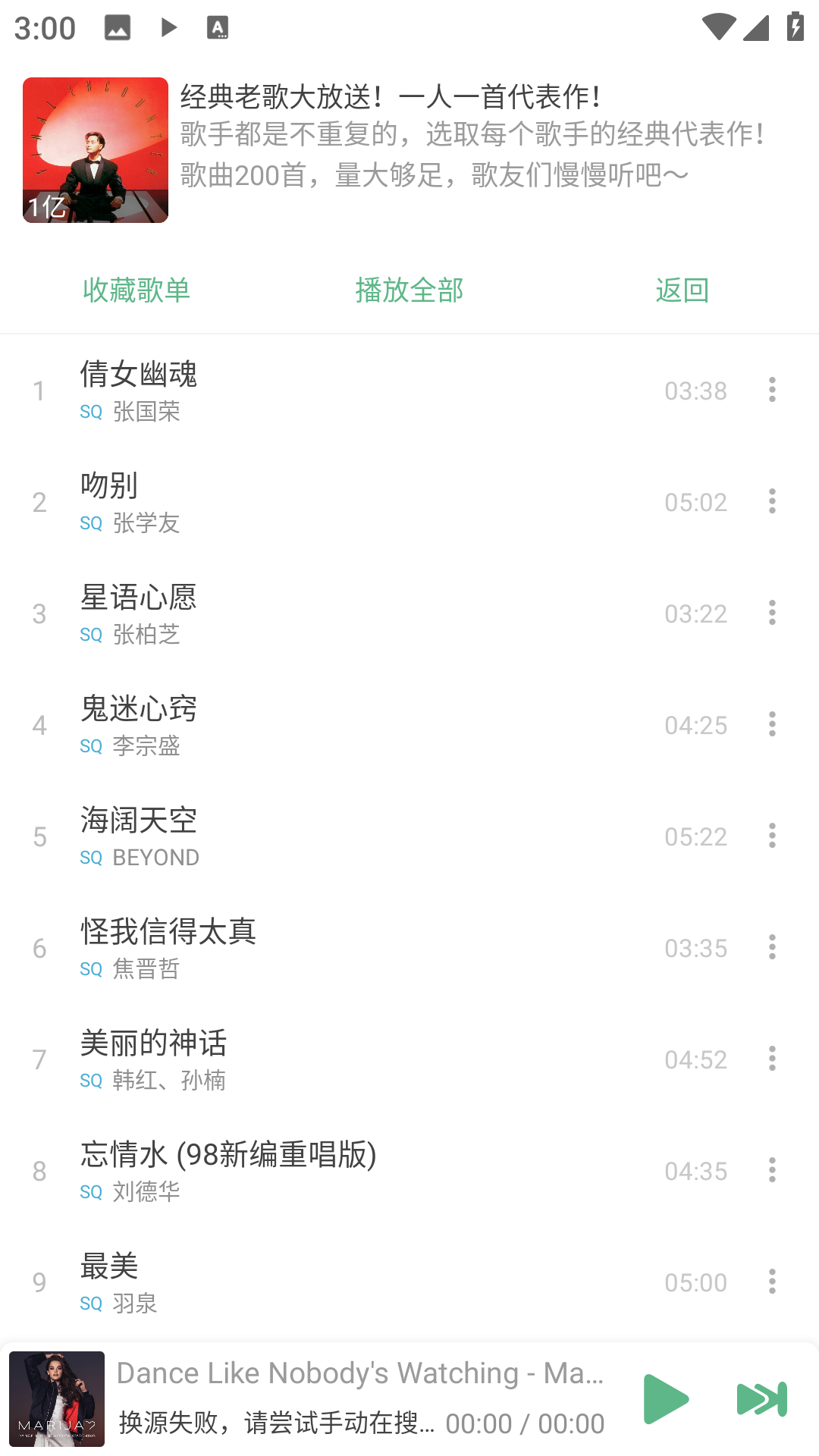
Task: Open more options for 鬼迷心窍
Action: (x=772, y=724)
